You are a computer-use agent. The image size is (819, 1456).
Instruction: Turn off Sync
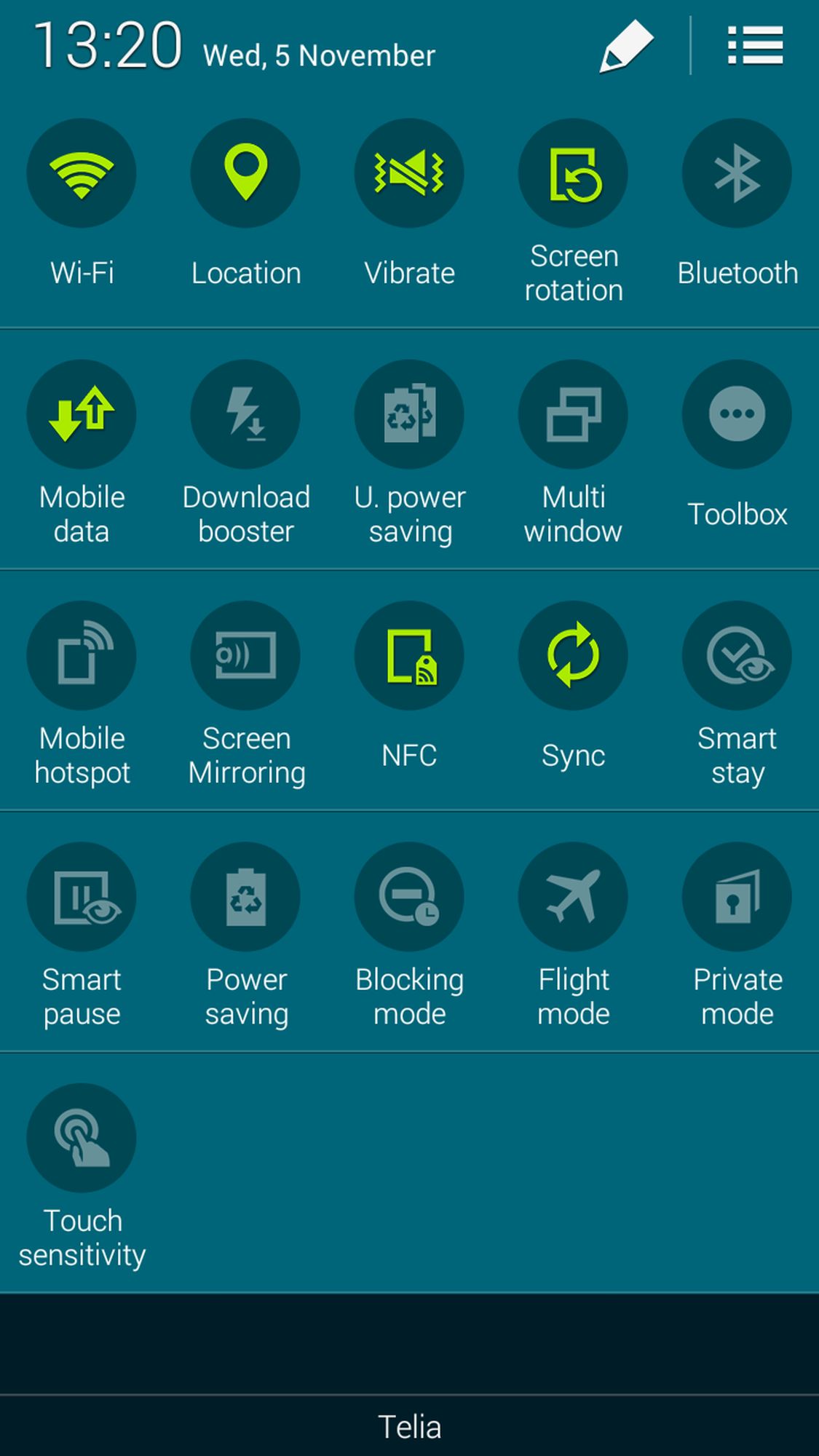pyautogui.click(x=573, y=656)
